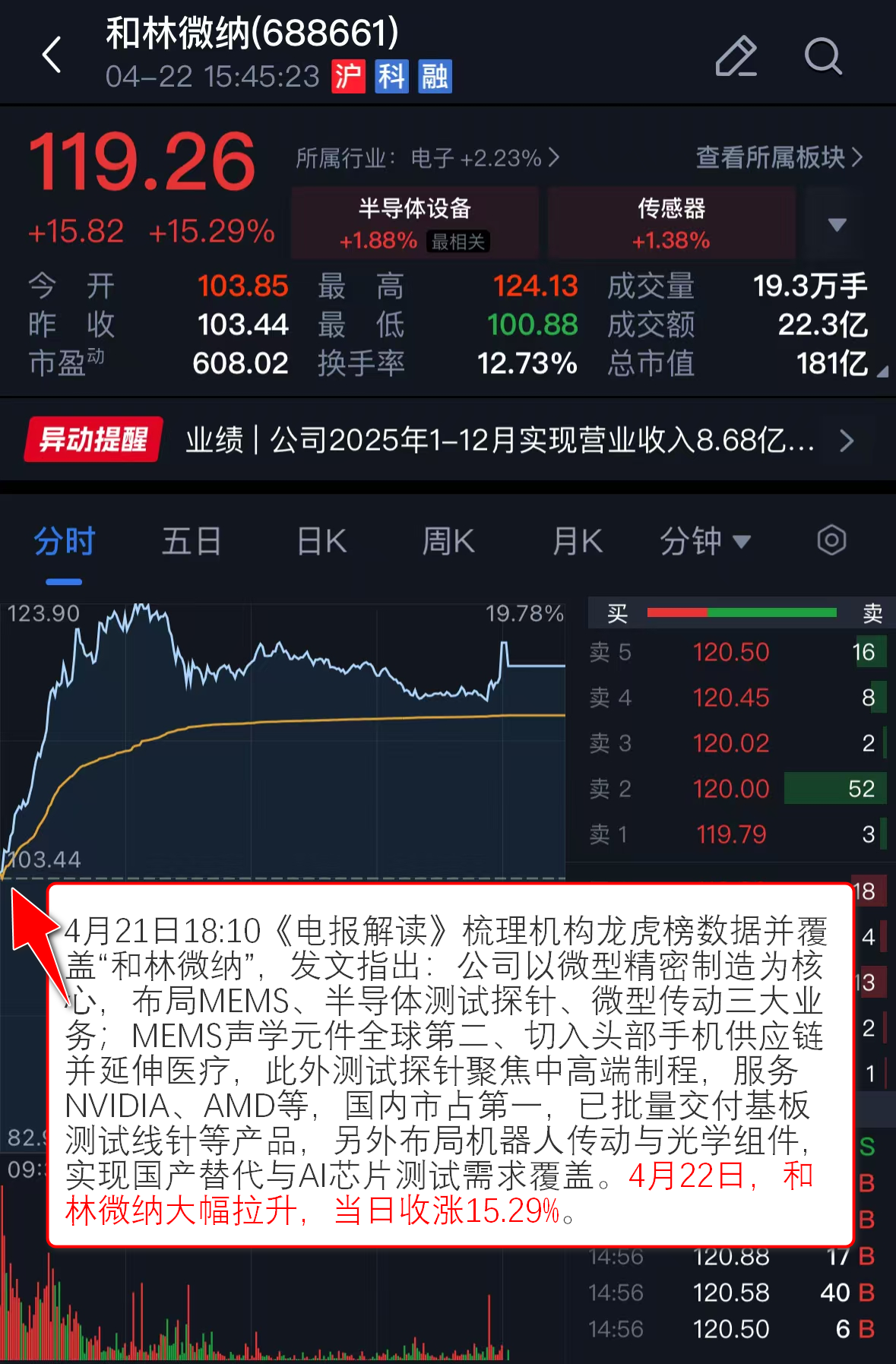This screenshot has height=1364, width=896.
Task: Go back using the top-left arrow
Action: (52, 55)
